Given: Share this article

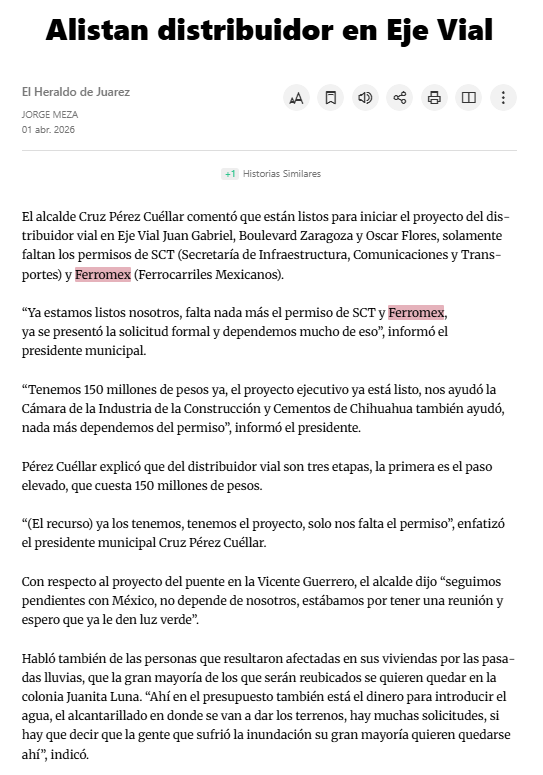Looking at the screenshot, I should pyautogui.click(x=400, y=97).
